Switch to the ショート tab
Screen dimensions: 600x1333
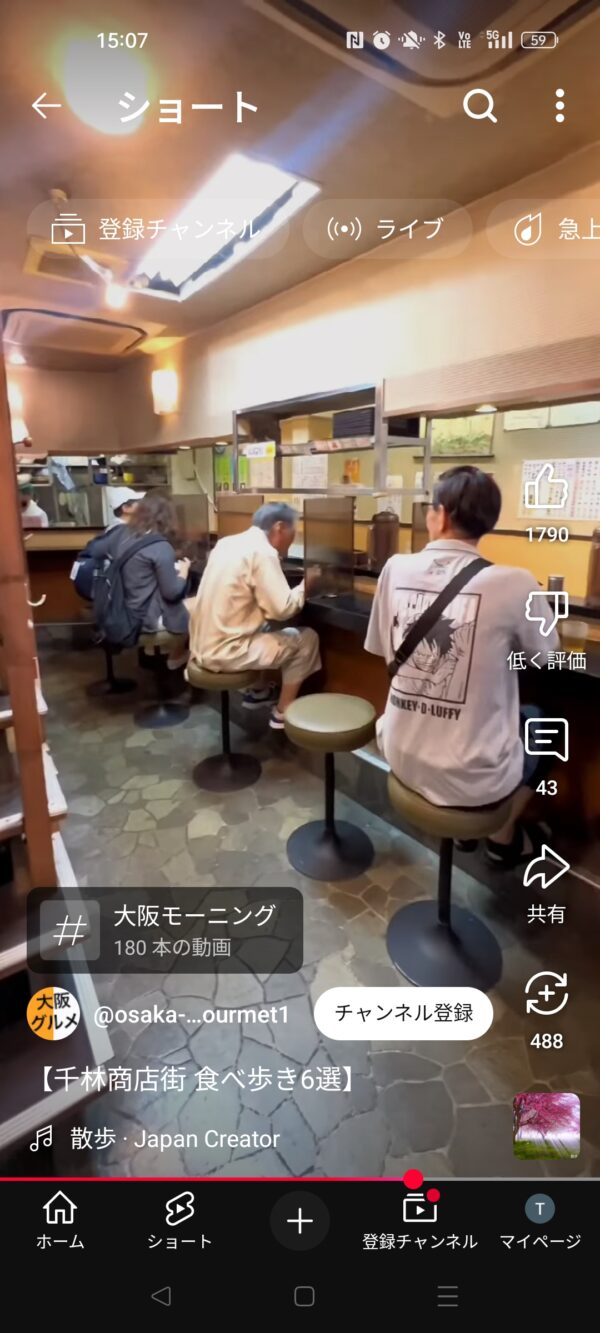[180, 1221]
